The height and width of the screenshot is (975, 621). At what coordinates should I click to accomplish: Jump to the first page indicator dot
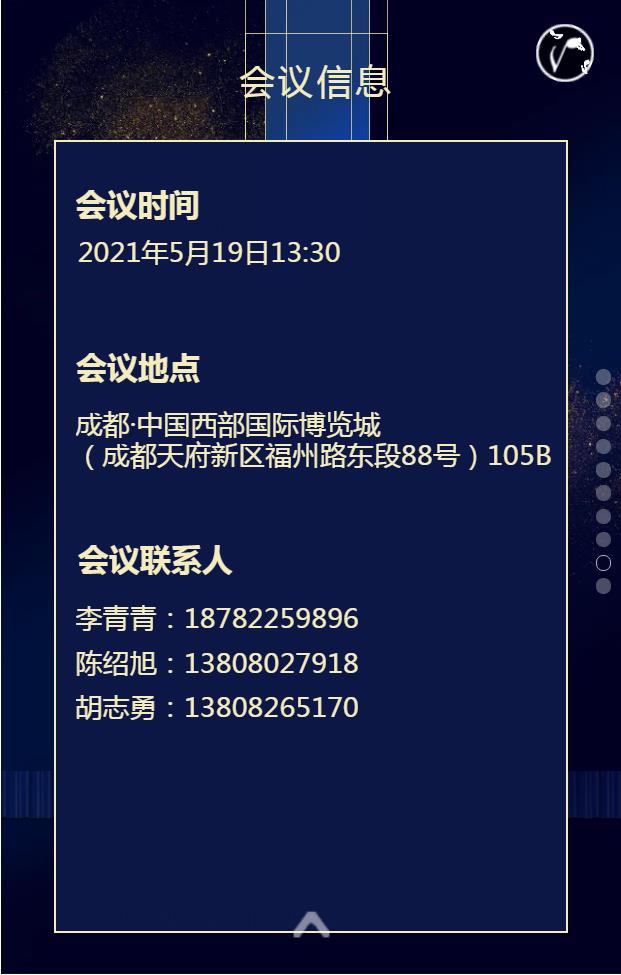click(x=603, y=377)
